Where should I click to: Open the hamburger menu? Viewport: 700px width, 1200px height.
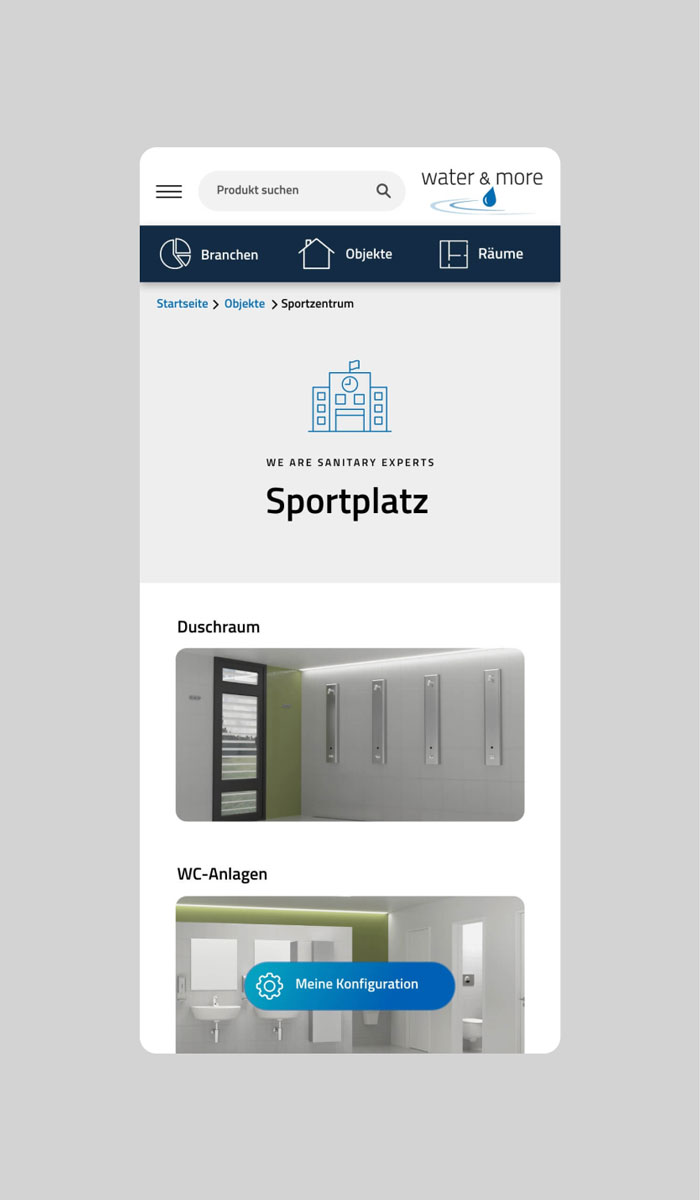click(169, 191)
